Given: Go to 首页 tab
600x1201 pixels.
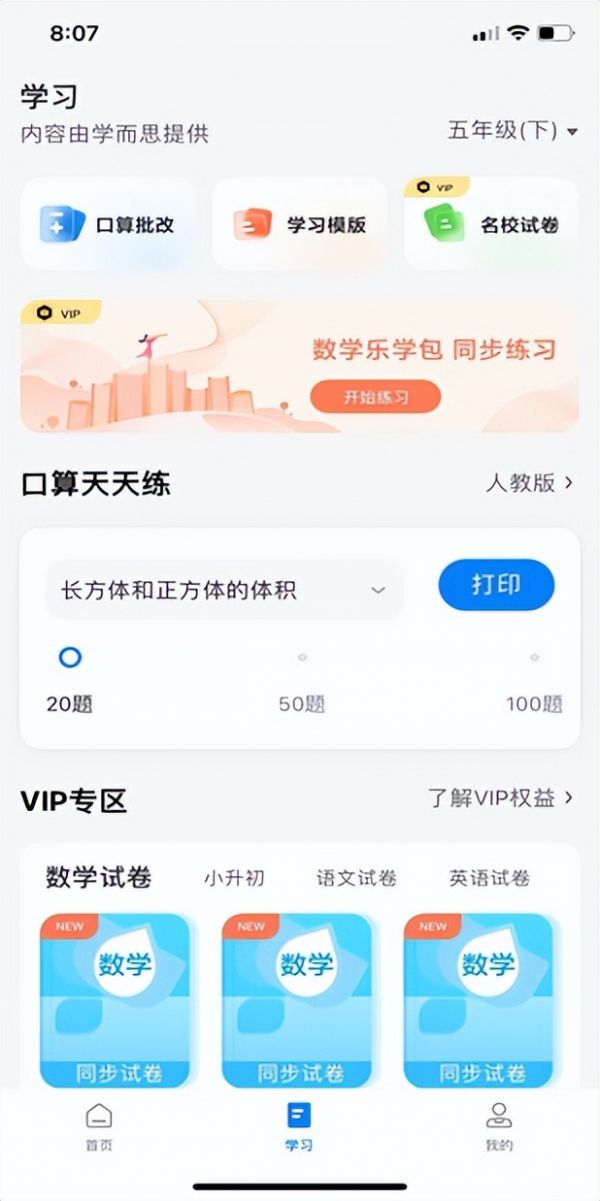Looking at the screenshot, I should coord(98,1126).
